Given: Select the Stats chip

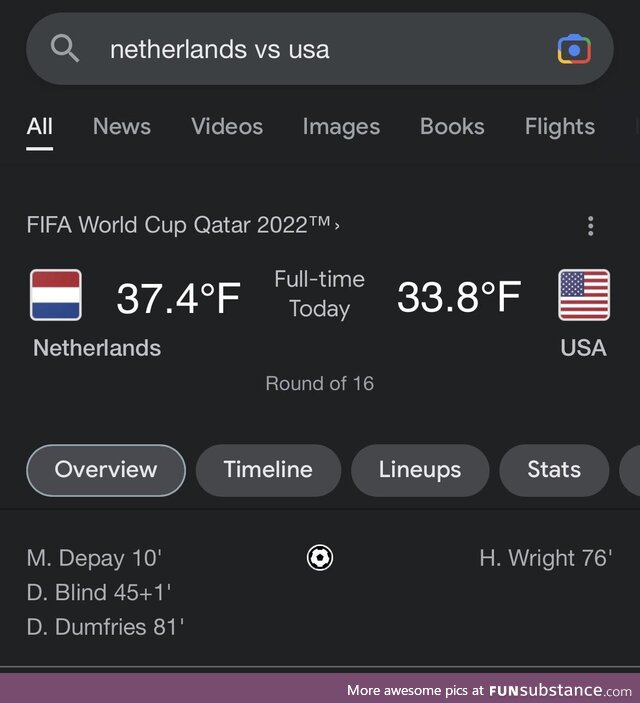Looking at the screenshot, I should point(554,470).
